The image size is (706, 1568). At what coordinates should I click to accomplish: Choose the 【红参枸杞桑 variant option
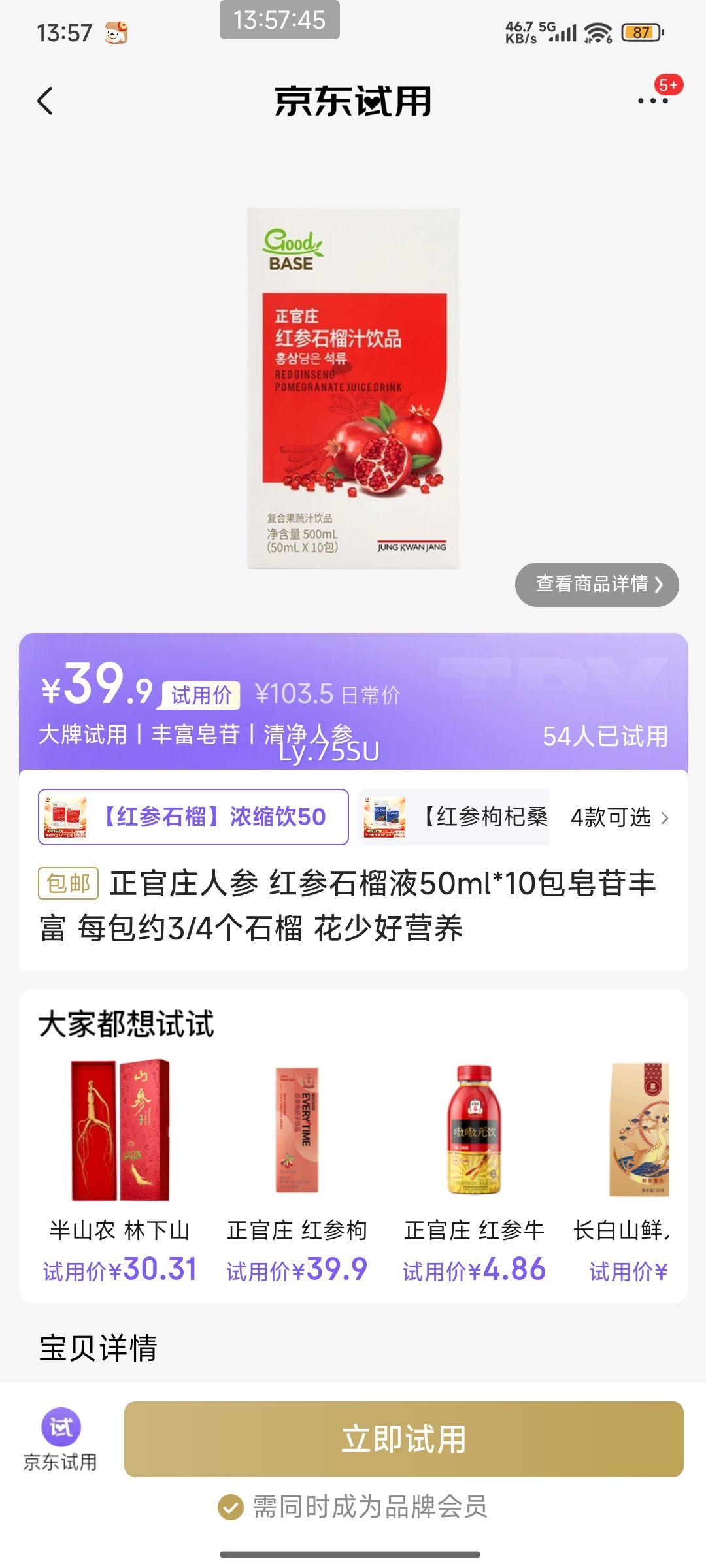[454, 817]
